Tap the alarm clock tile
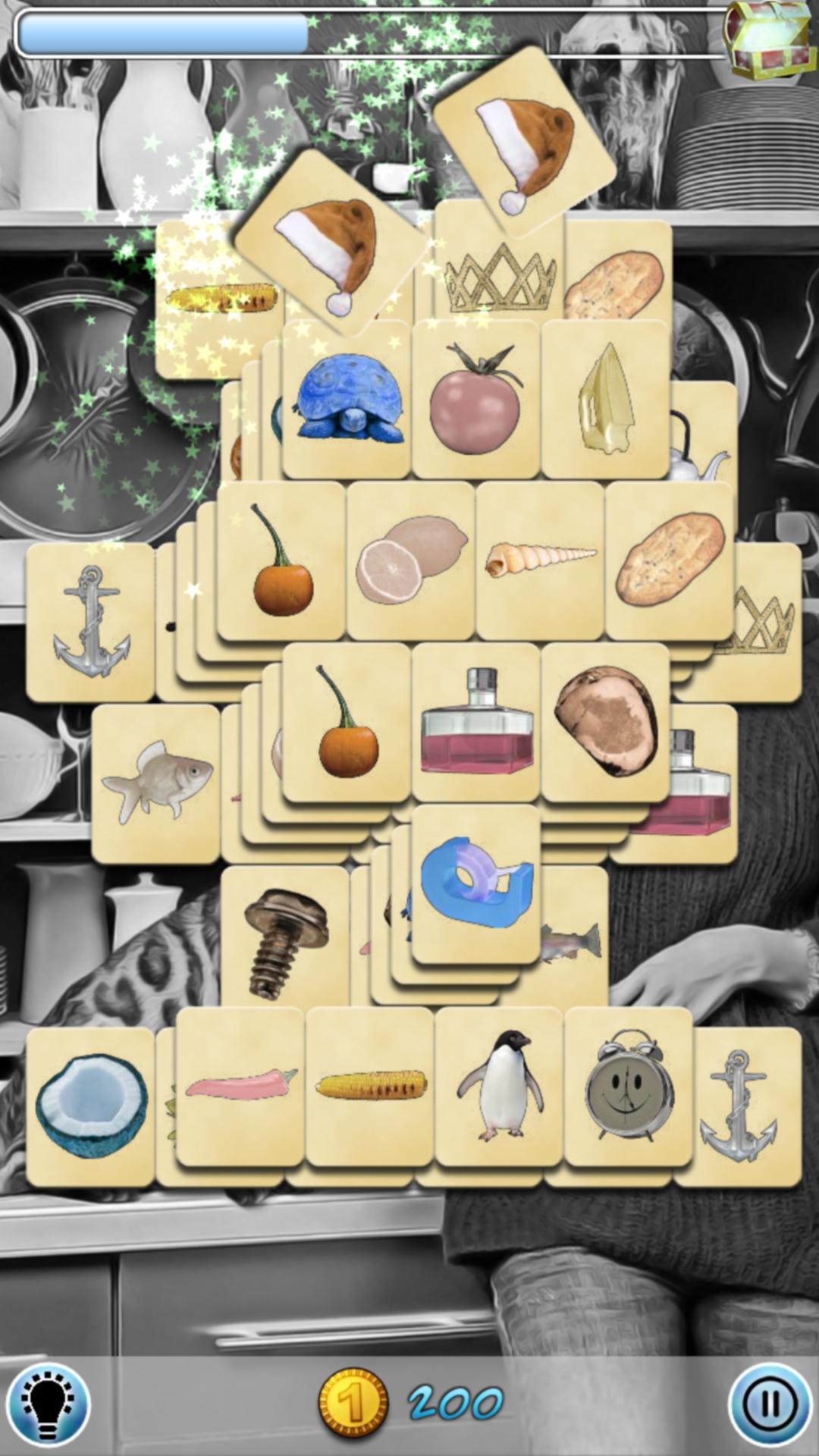 click(628, 1087)
